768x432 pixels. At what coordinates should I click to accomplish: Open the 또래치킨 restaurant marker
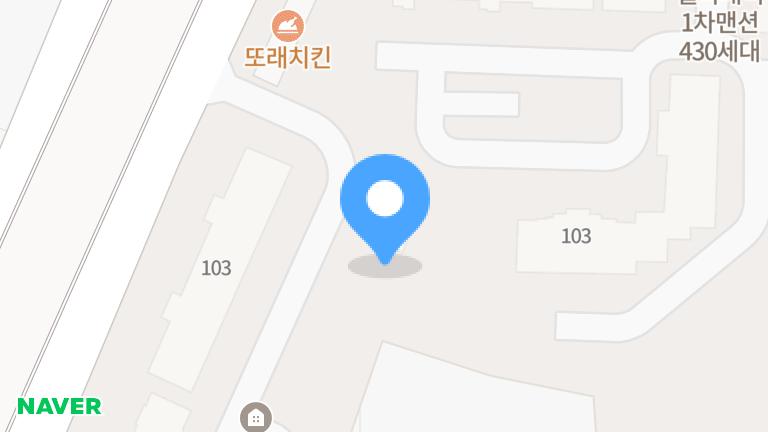(288, 22)
